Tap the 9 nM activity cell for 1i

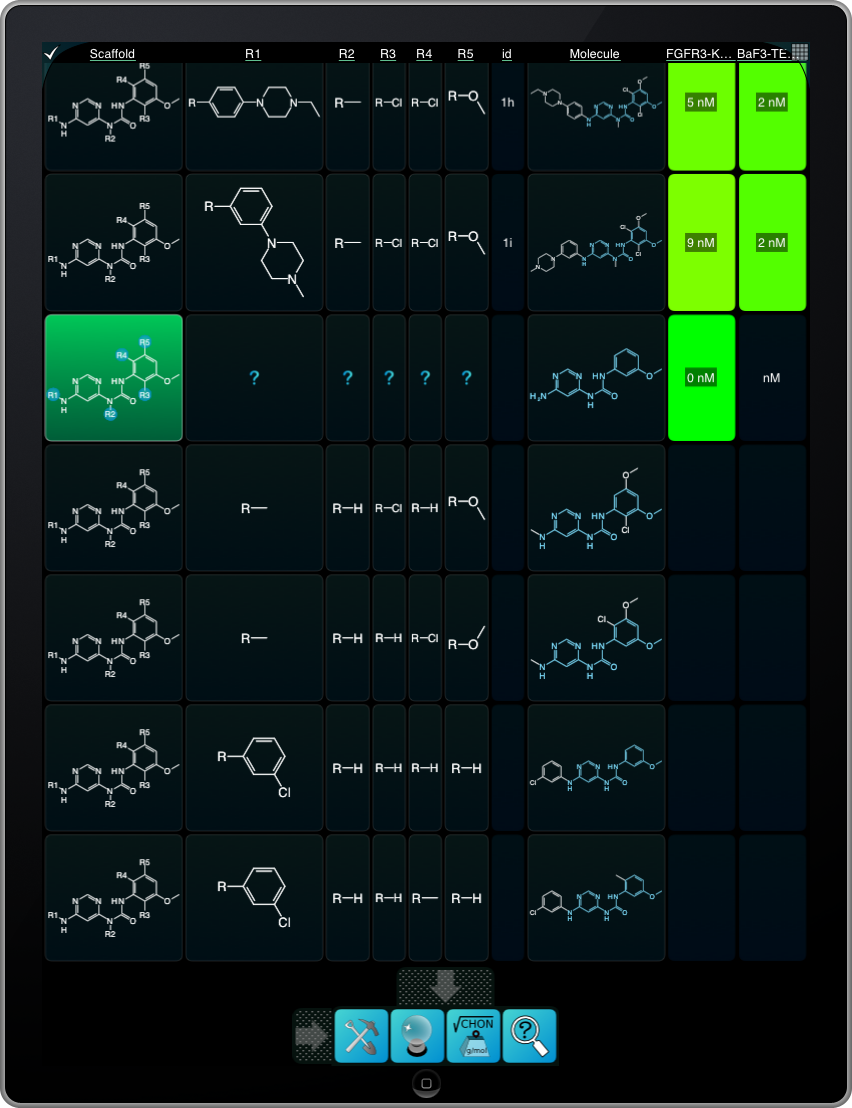coord(701,242)
